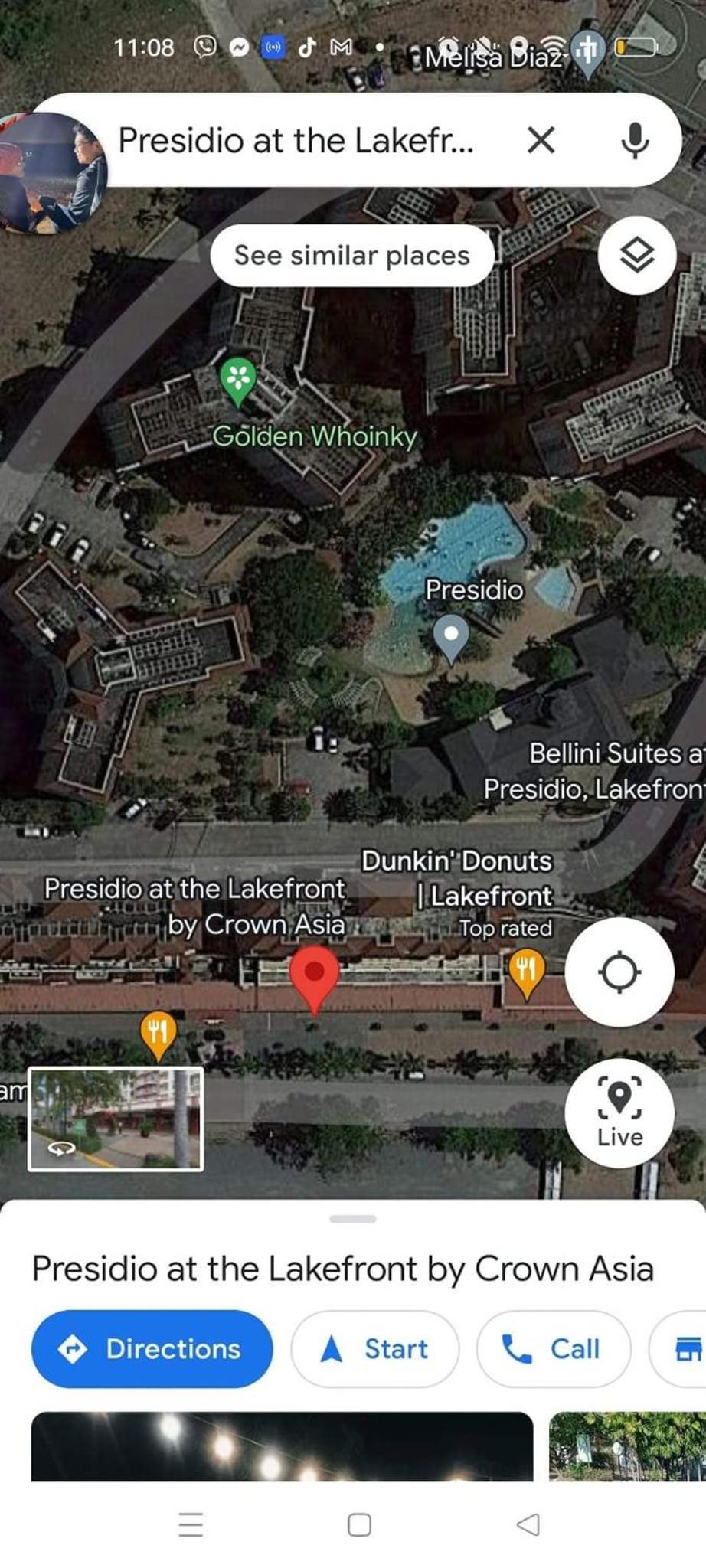The image size is (706, 1568).
Task: Clear the search text with the X
Action: click(x=541, y=140)
